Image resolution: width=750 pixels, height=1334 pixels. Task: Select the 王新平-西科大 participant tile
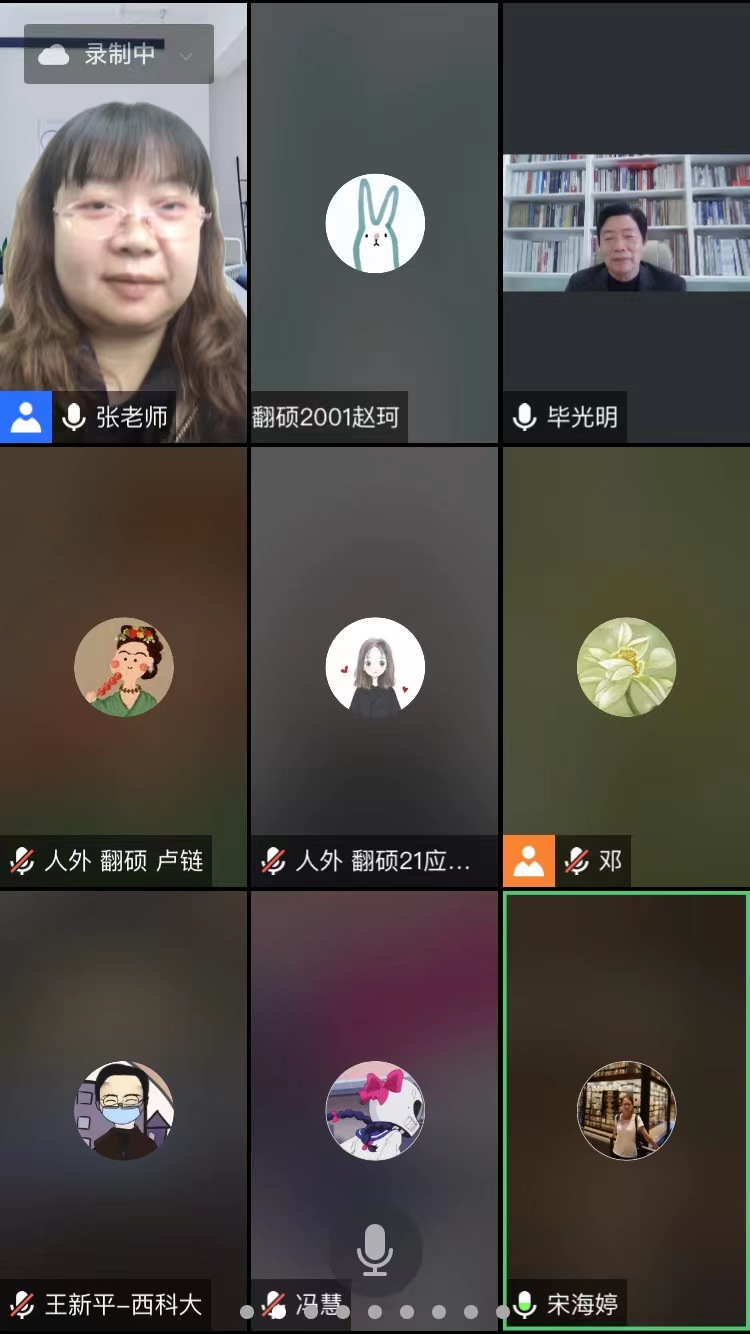tap(123, 1110)
